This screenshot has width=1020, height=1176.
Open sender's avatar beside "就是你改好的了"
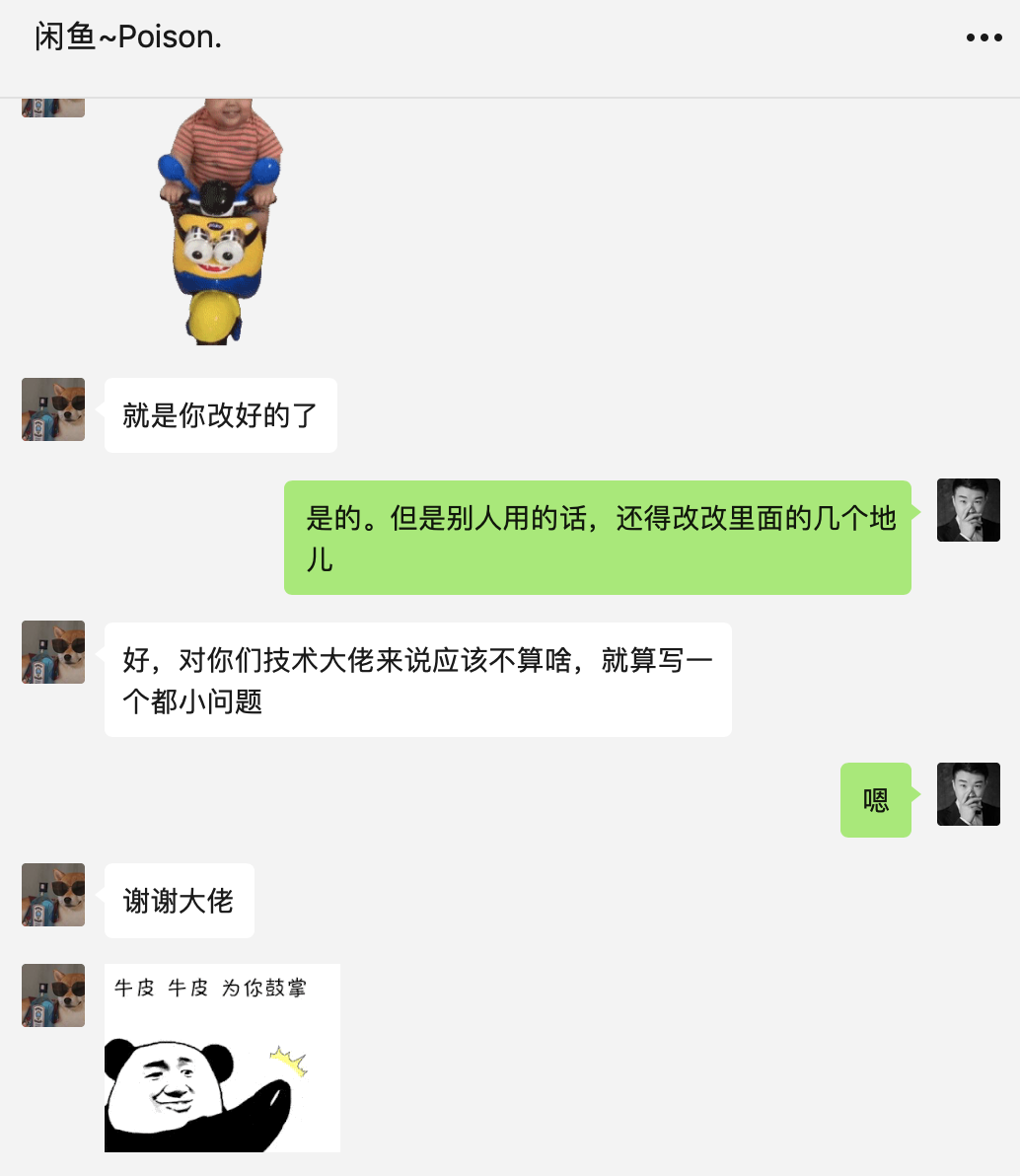(x=53, y=409)
